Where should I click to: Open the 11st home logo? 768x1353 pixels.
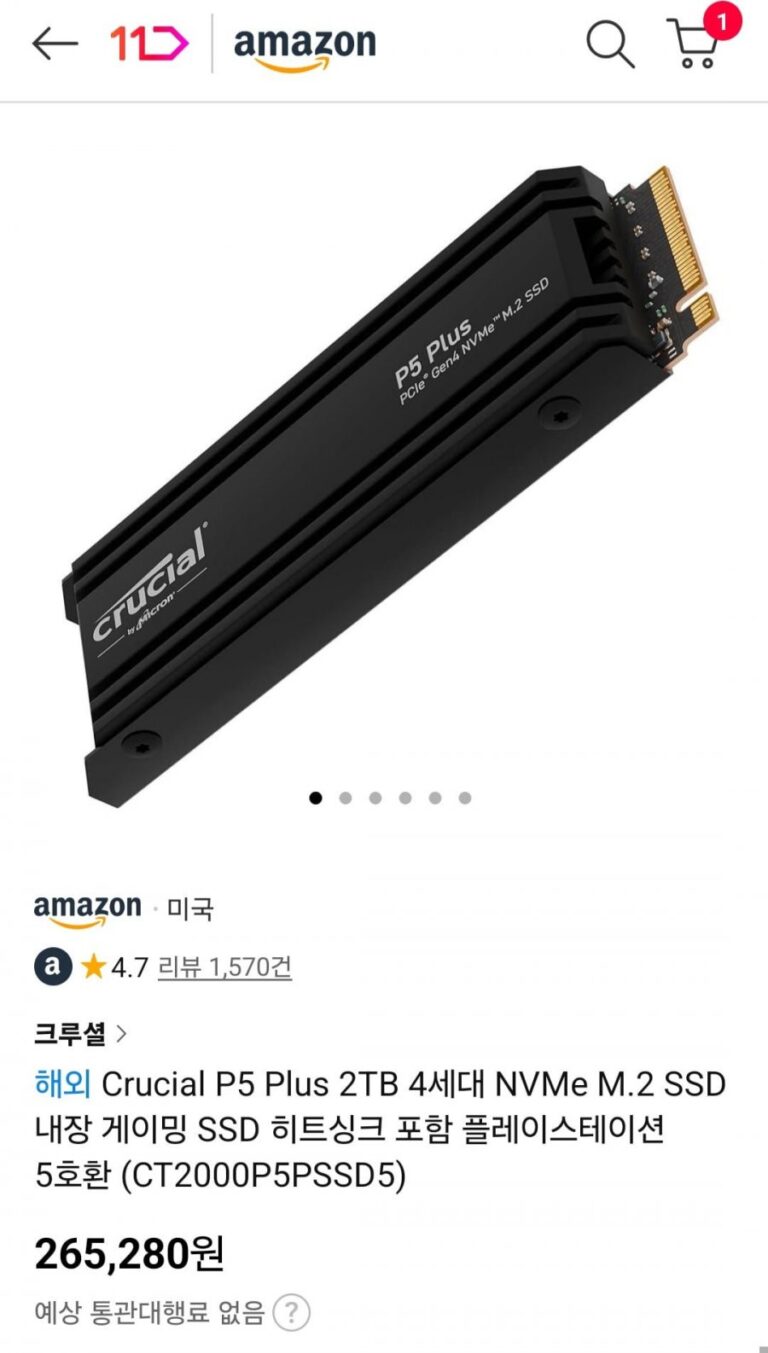[149, 44]
